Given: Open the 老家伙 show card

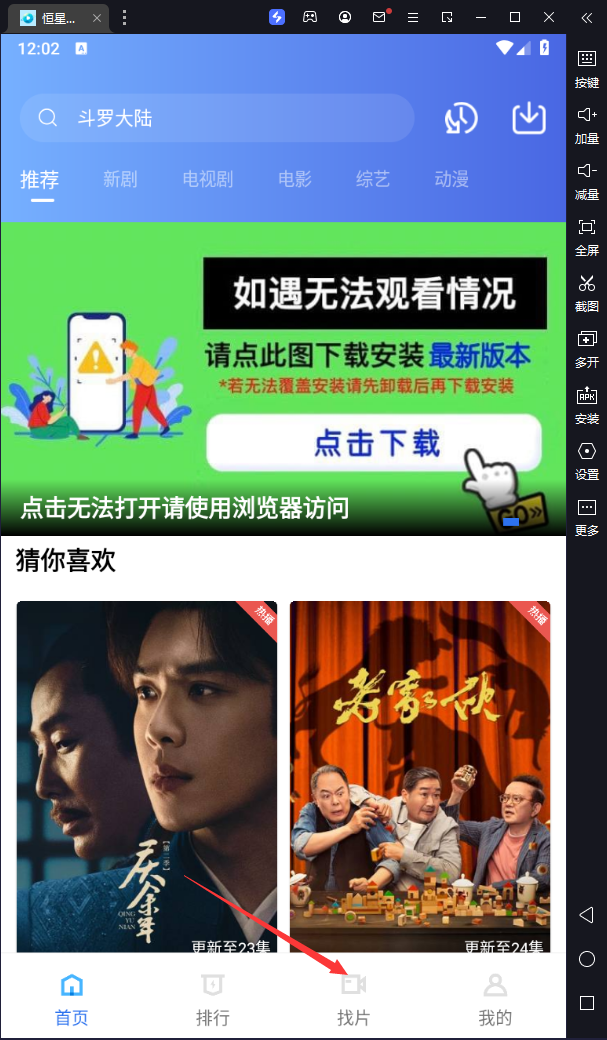Looking at the screenshot, I should coord(420,775).
